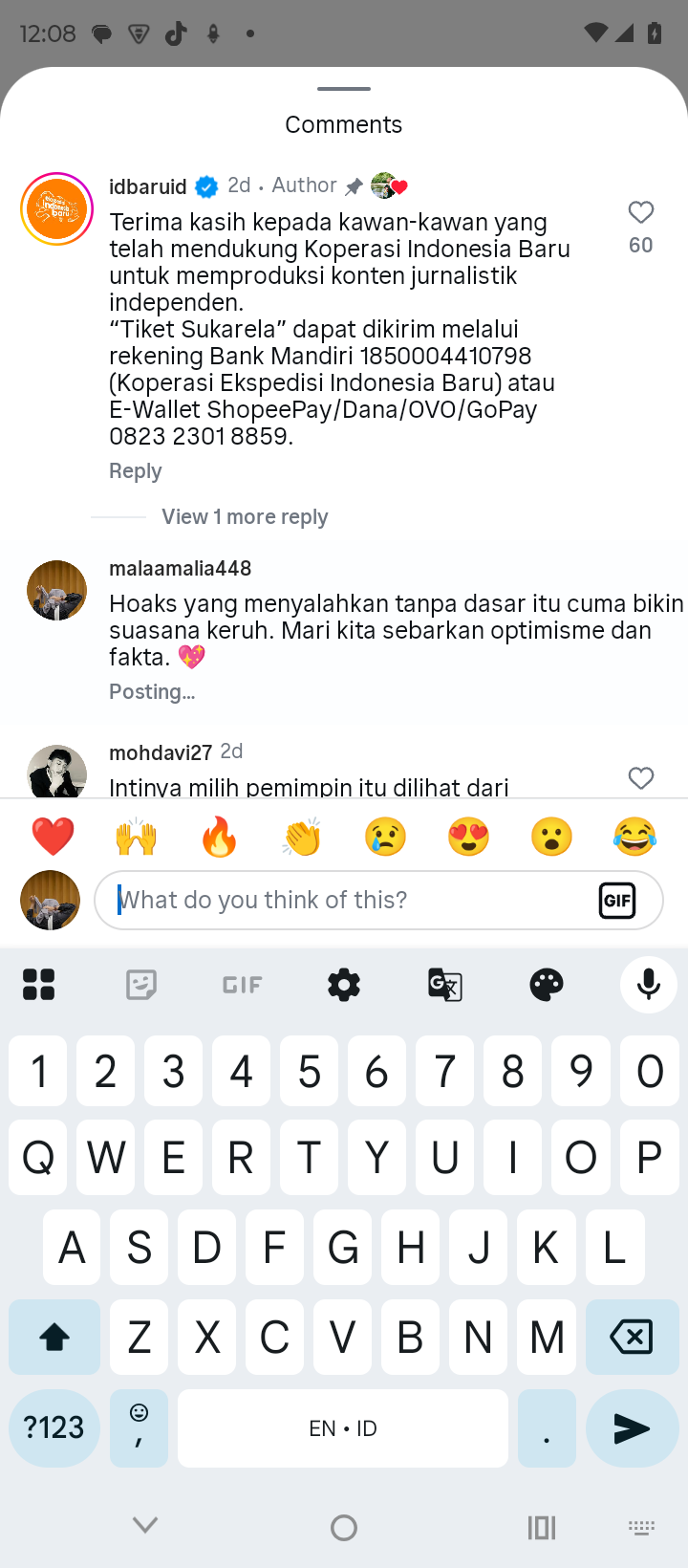688x1568 pixels.
Task: Open keyboard theme palette
Action: (547, 984)
